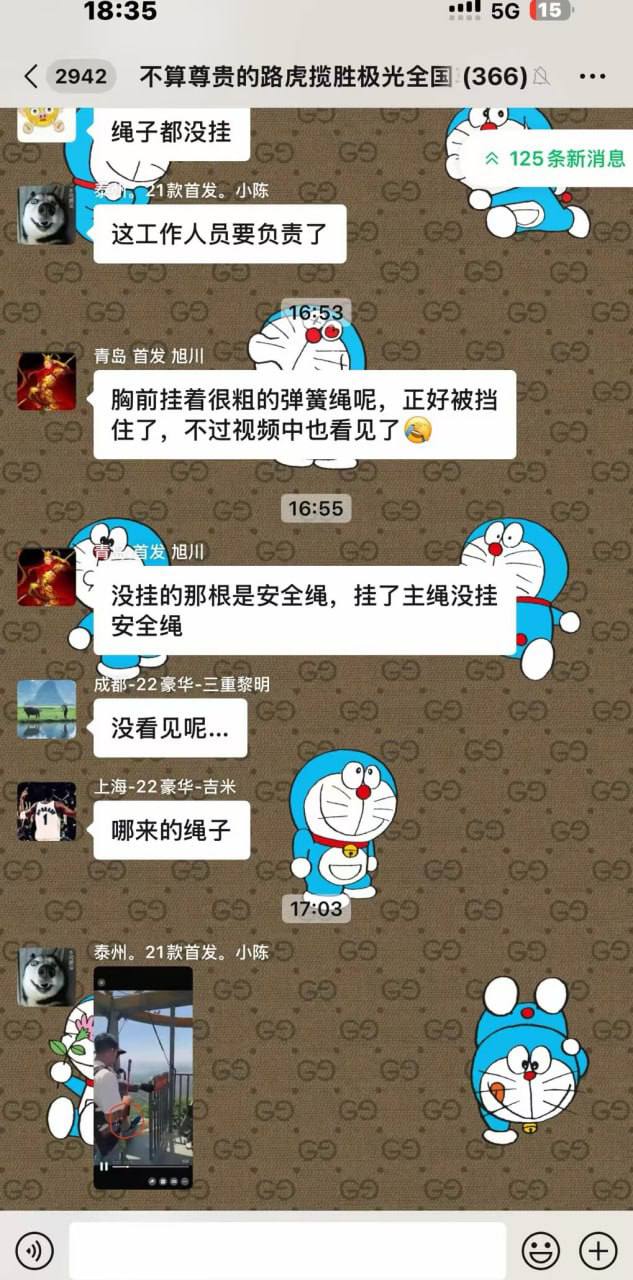This screenshot has width=633, height=1280.
Task: Open the 小陈 husky avatar beside 这工作人员要负责了
Action: (x=46, y=214)
